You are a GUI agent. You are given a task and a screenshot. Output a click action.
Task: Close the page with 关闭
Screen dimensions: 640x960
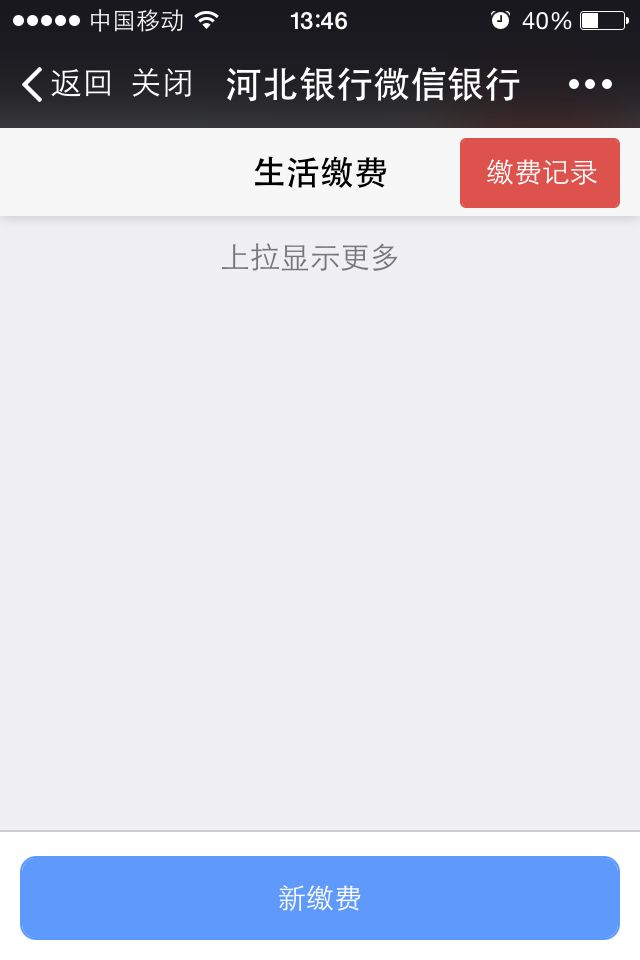coord(162,84)
